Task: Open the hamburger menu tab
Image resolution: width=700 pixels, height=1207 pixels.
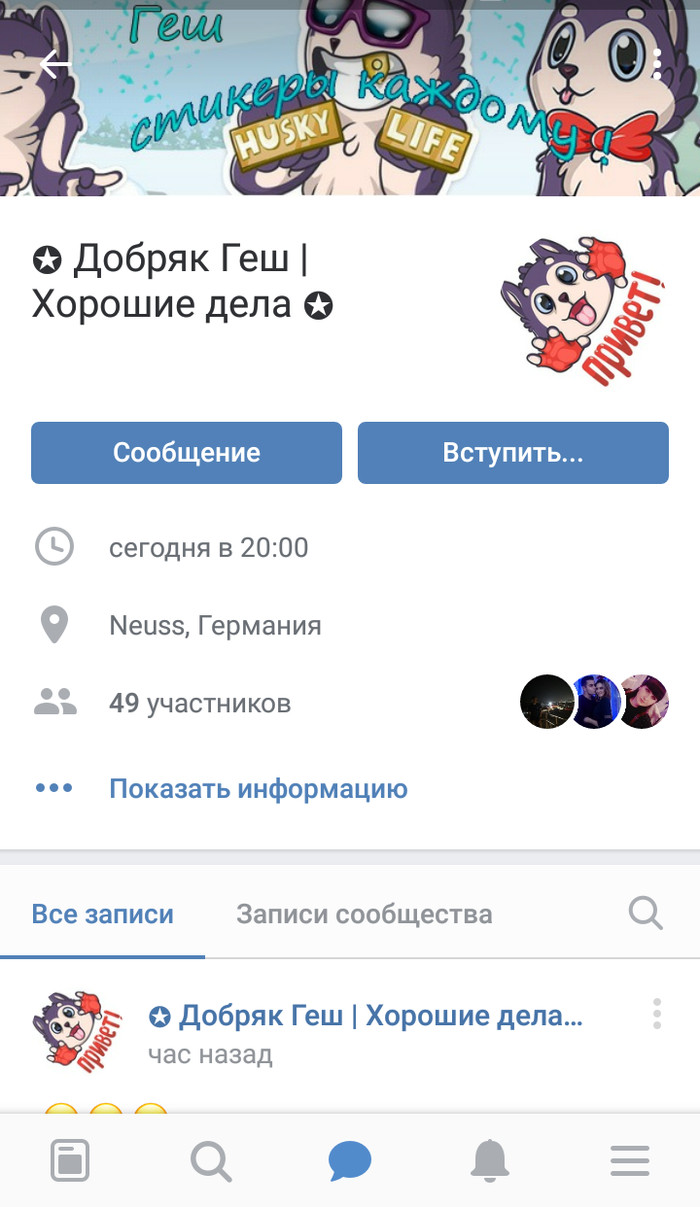Action: 630,1161
